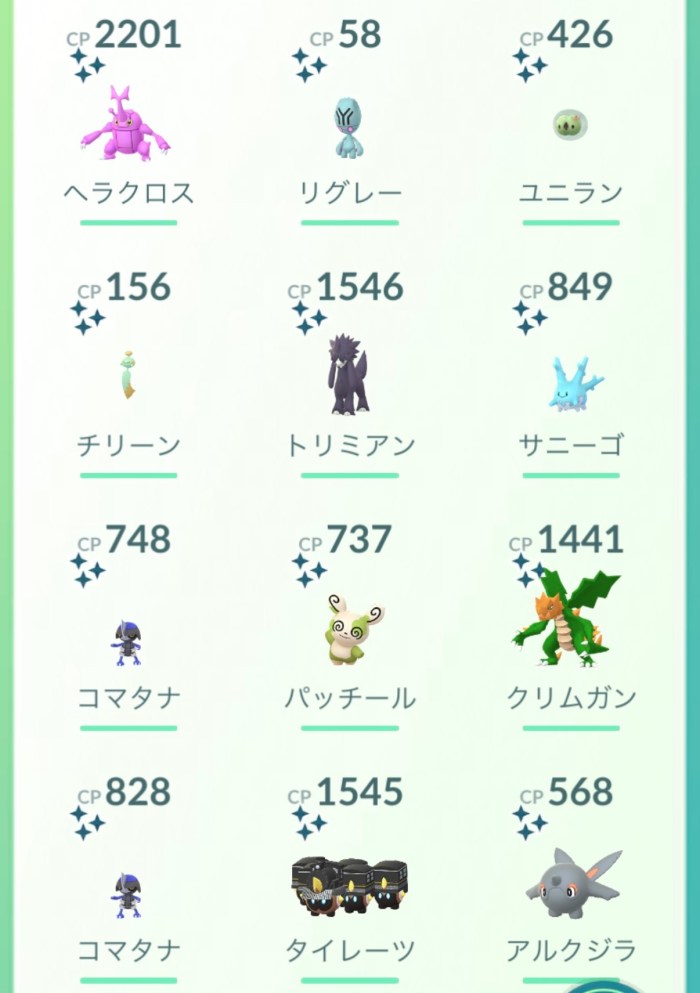This screenshot has height=993, width=700.
Task: Open the CP 2201 ヘラクロス entry
Action: pos(128,125)
